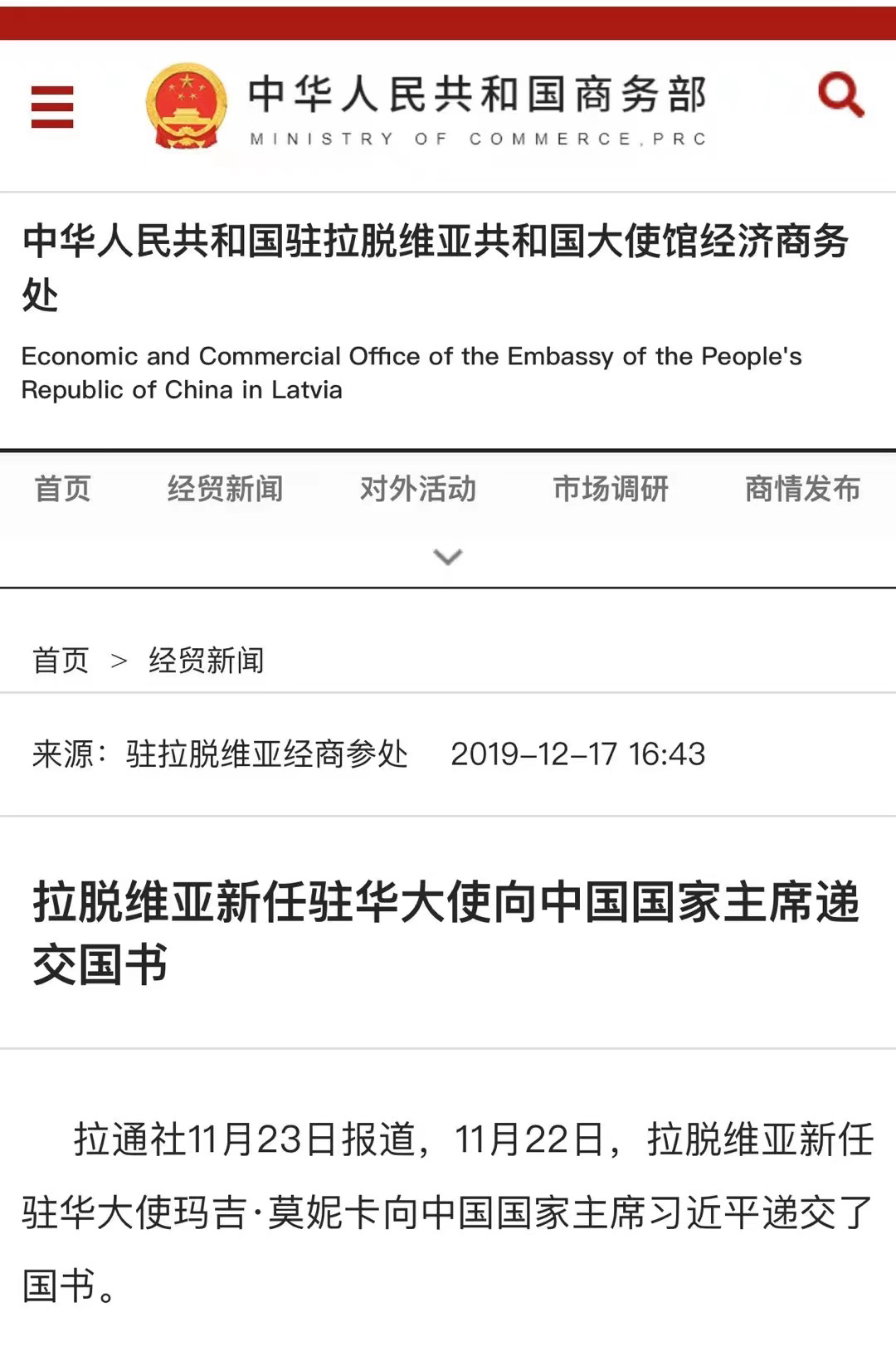Select the 市场调研 tab
This screenshot has height=1366, width=896.
(611, 489)
